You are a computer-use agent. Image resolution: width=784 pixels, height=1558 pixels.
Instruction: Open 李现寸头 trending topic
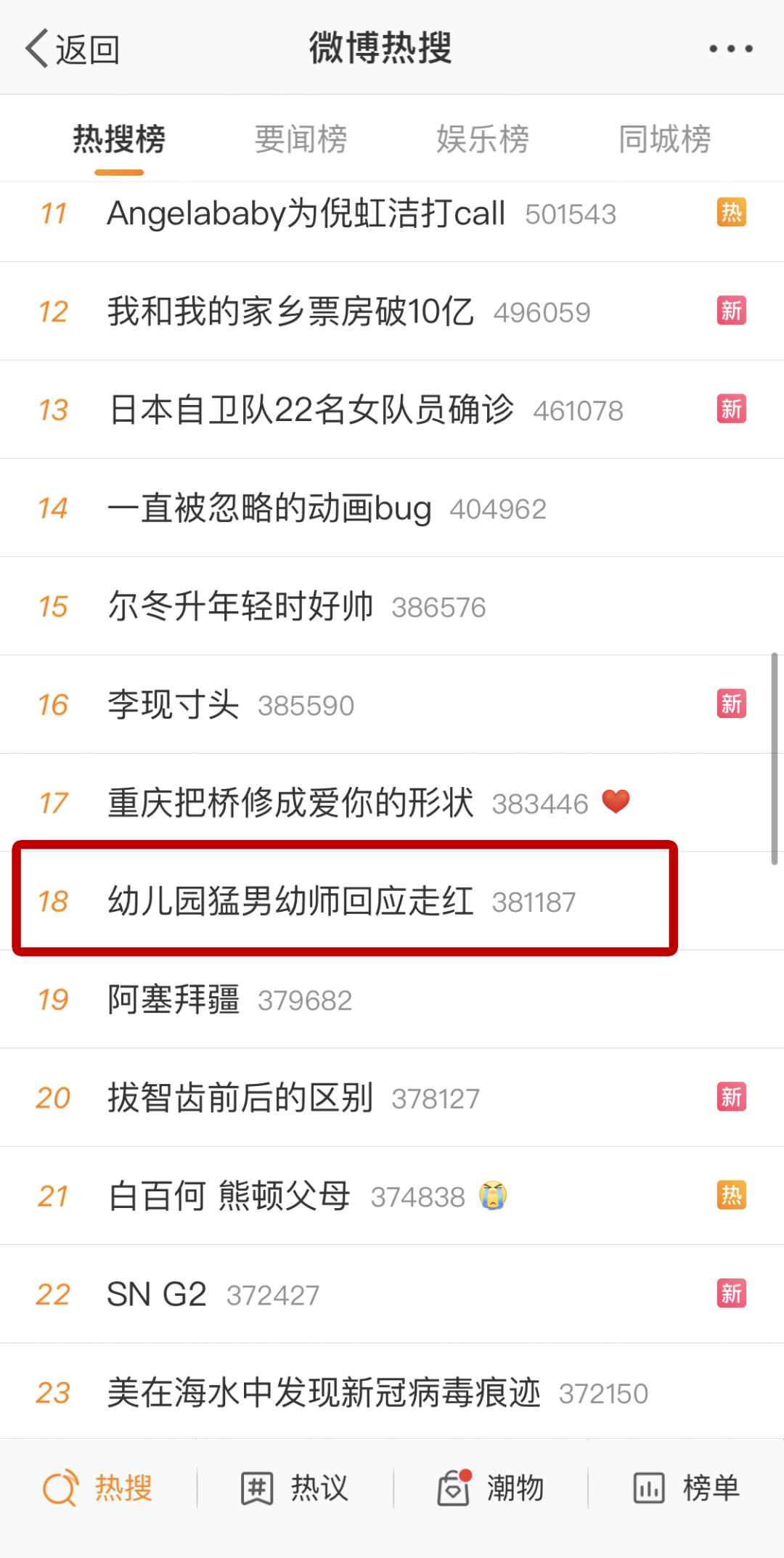pyautogui.click(x=173, y=705)
